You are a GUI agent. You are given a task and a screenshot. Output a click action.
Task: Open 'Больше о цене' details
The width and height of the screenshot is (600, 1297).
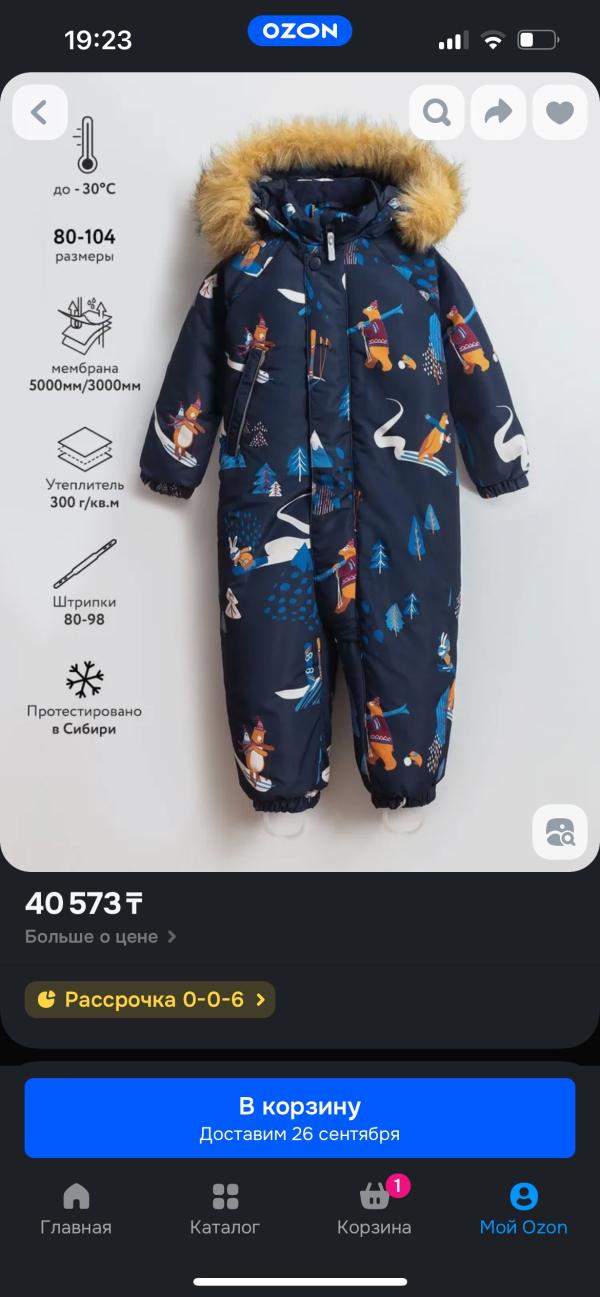coord(100,937)
